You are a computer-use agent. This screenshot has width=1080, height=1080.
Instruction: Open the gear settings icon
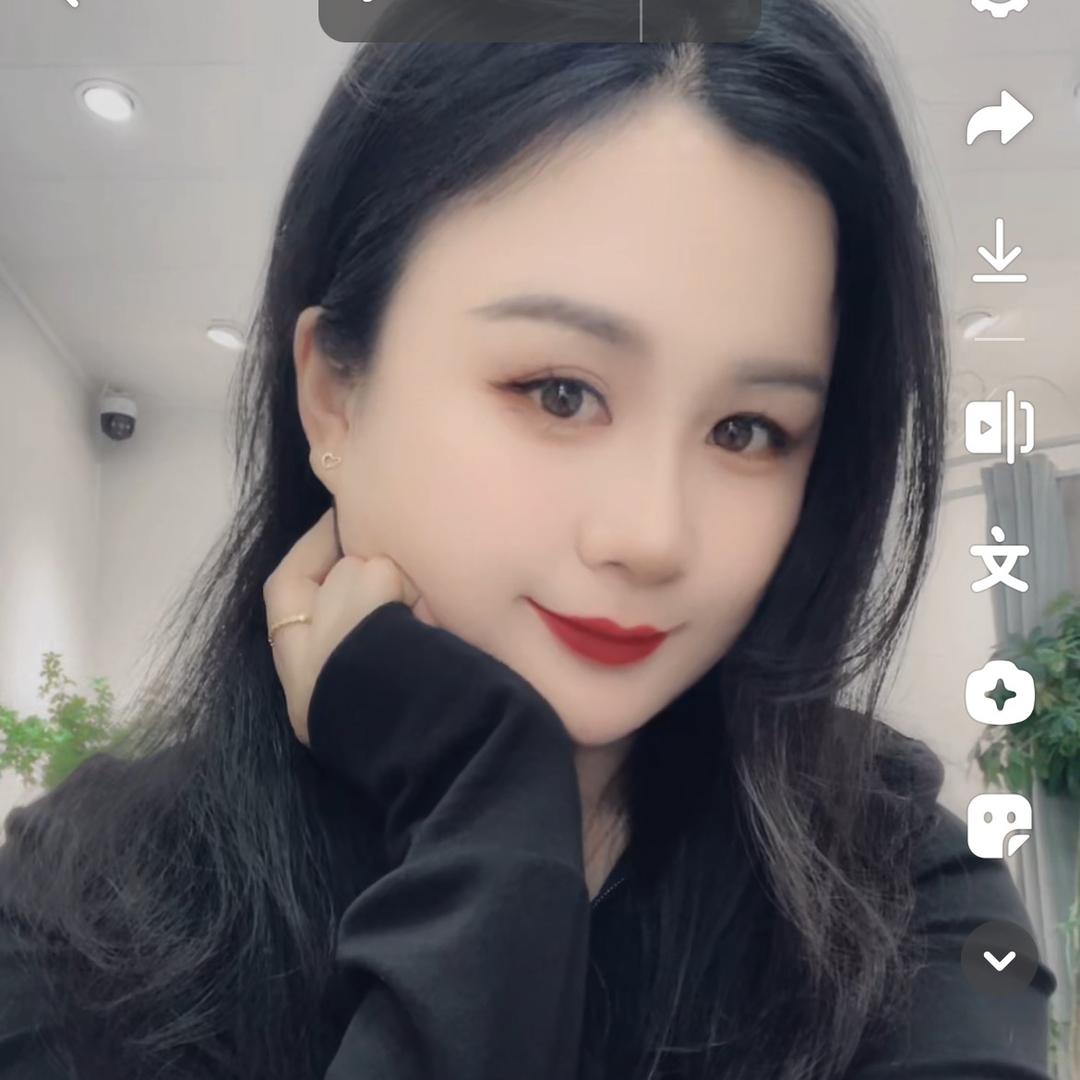pos(999,6)
